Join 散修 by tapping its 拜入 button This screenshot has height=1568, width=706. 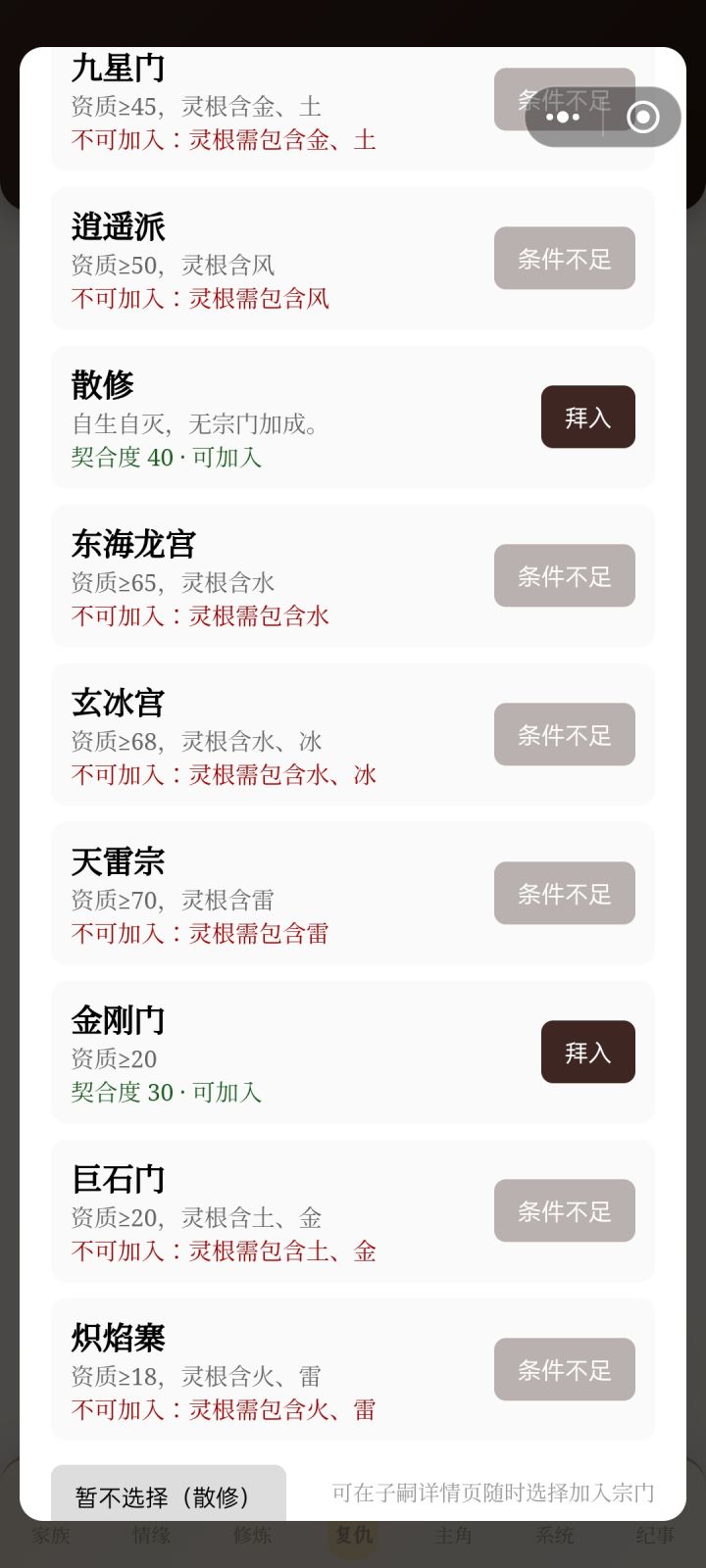pos(587,417)
